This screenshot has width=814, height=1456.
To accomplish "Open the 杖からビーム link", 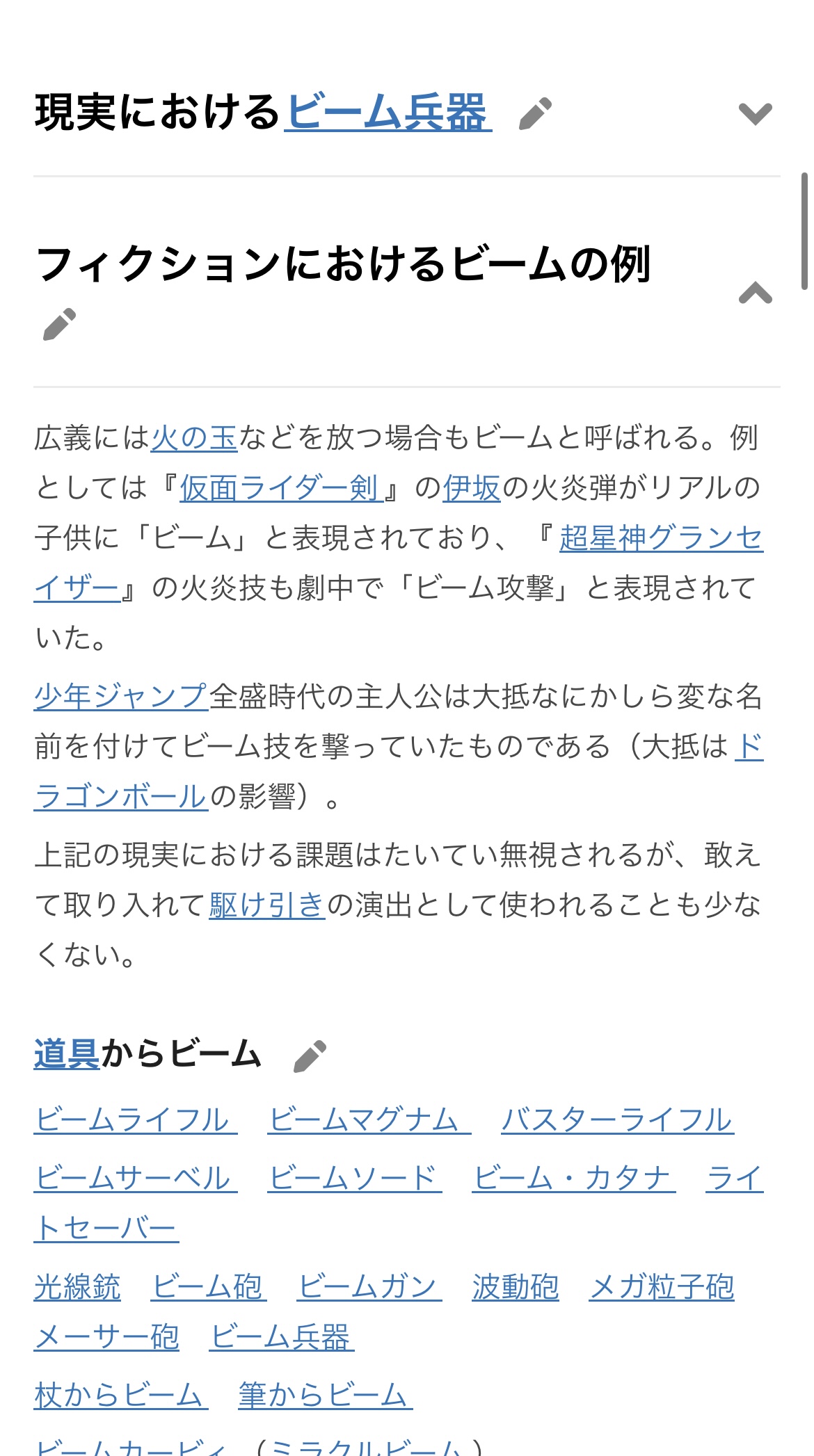I will point(121,1396).
